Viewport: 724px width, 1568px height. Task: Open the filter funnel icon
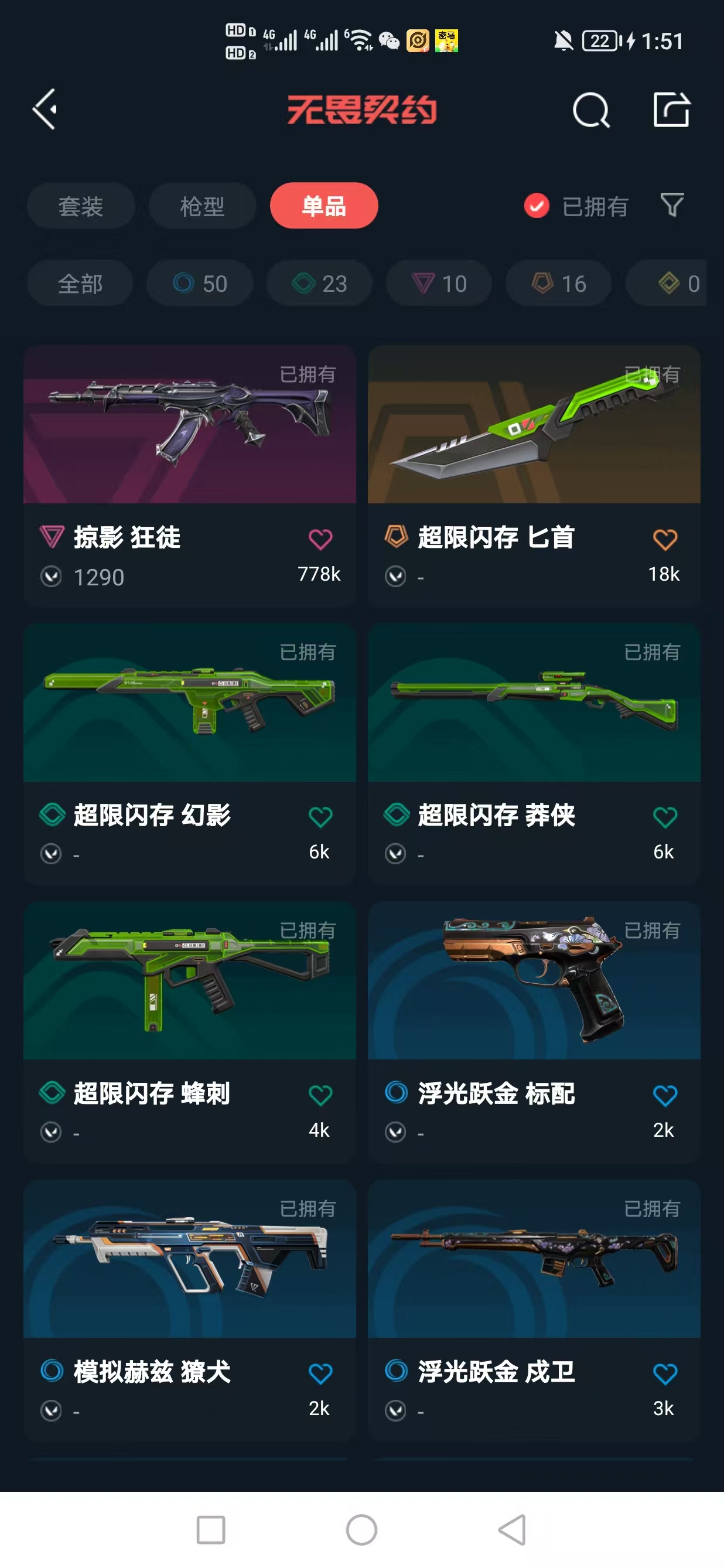click(672, 205)
